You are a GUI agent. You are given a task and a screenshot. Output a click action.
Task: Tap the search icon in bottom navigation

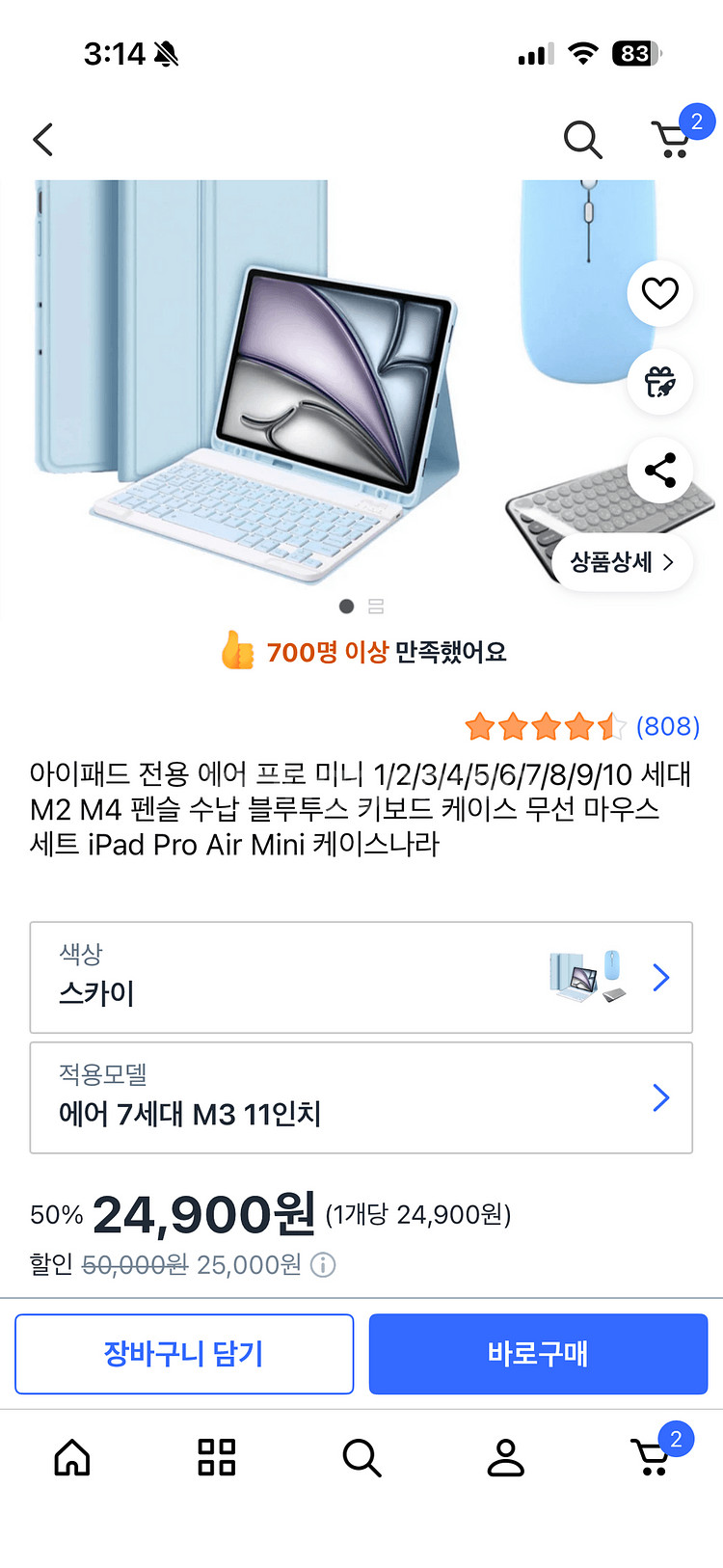tap(361, 1458)
